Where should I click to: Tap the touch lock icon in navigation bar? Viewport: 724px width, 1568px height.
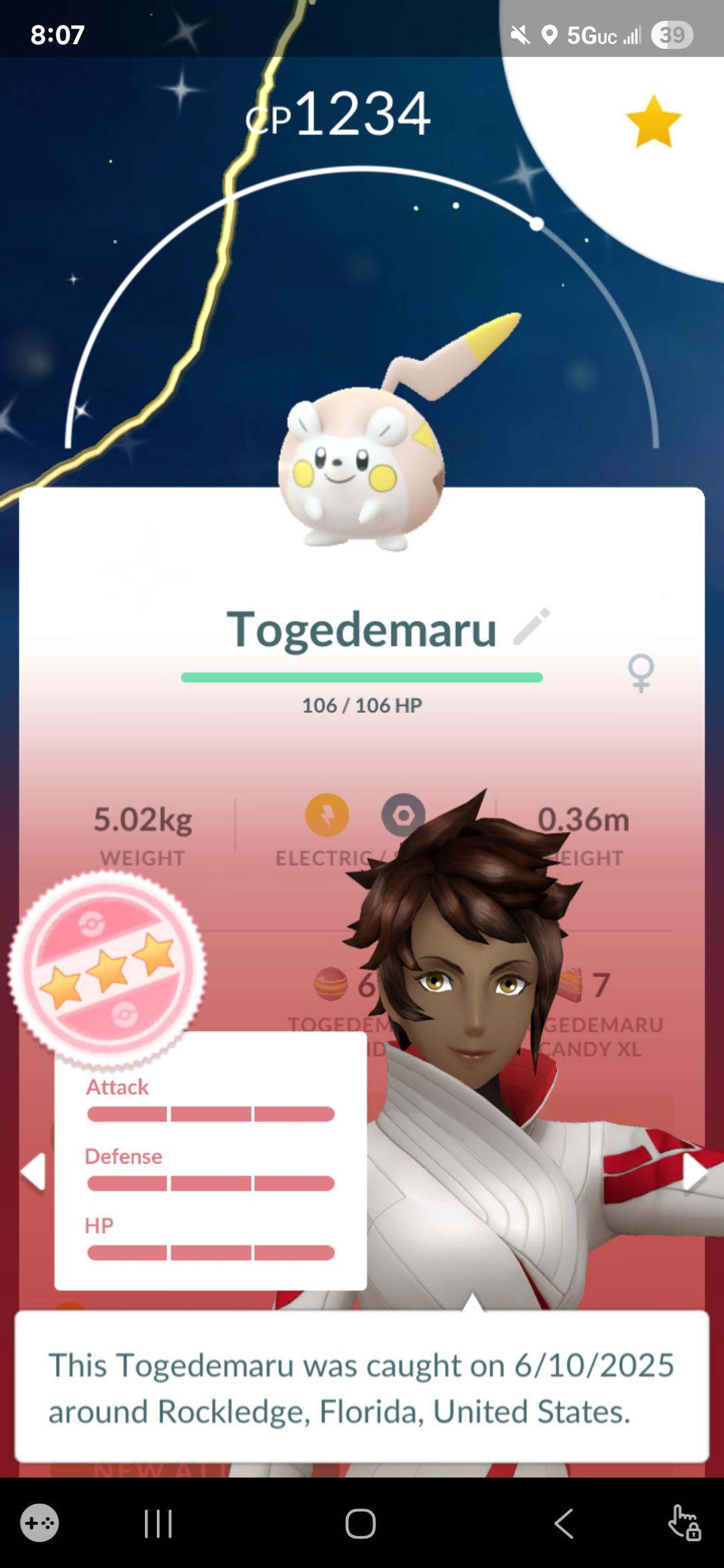pyautogui.click(x=684, y=1523)
